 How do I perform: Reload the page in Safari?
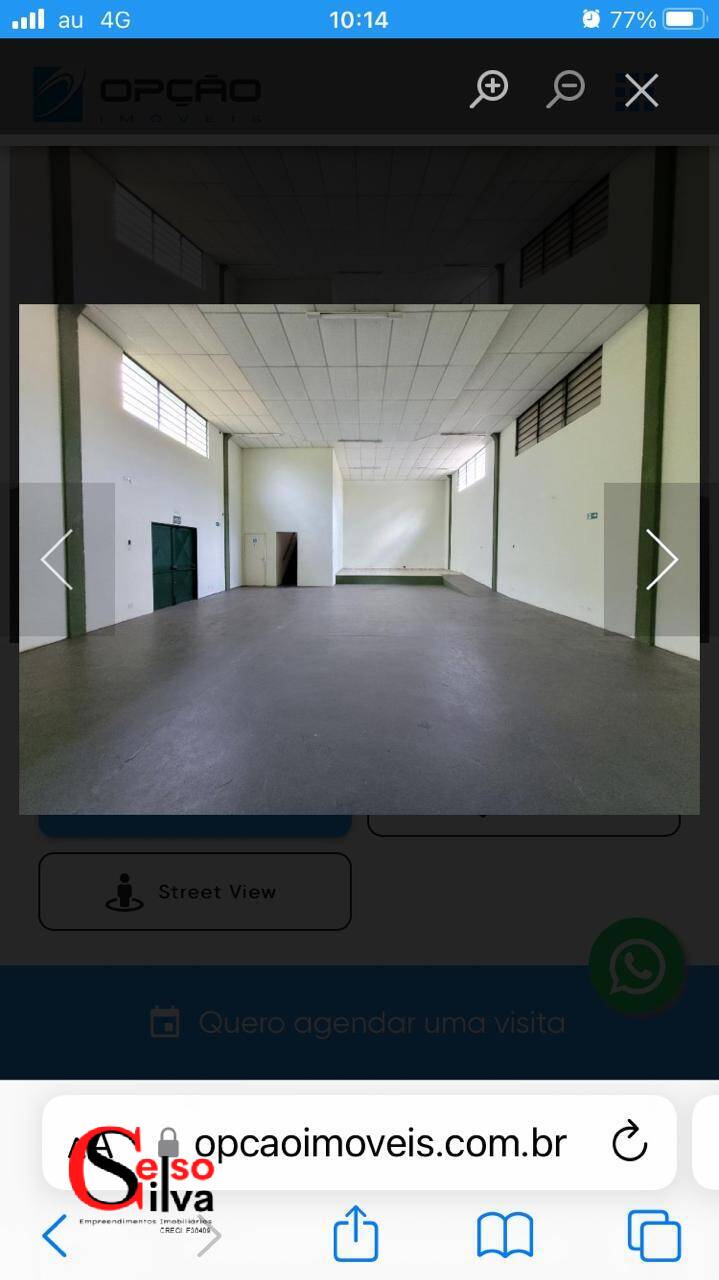tap(629, 1142)
